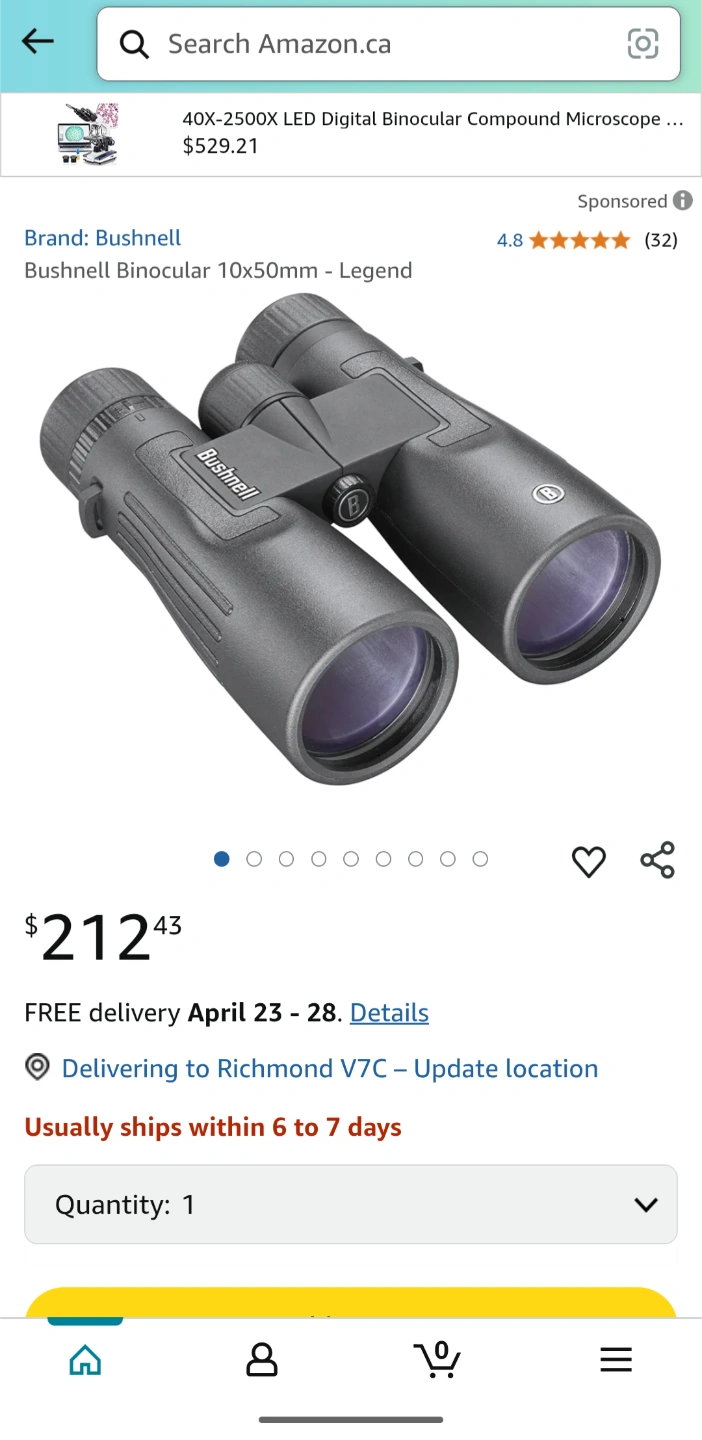
Task: Expand the Quantity dropdown
Action: 351,1205
